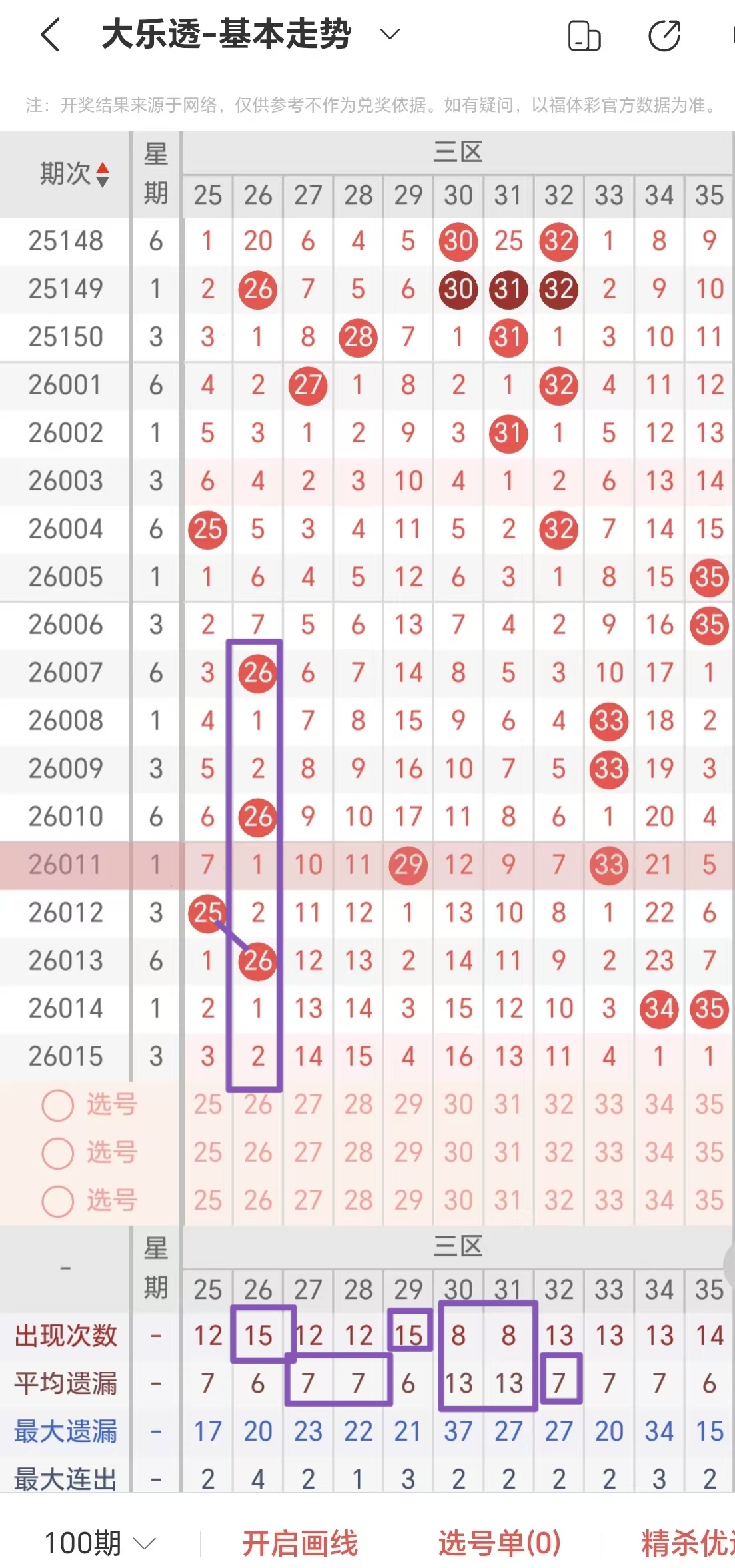Switch the screen orientation layout
735x1568 pixels.
(584, 35)
